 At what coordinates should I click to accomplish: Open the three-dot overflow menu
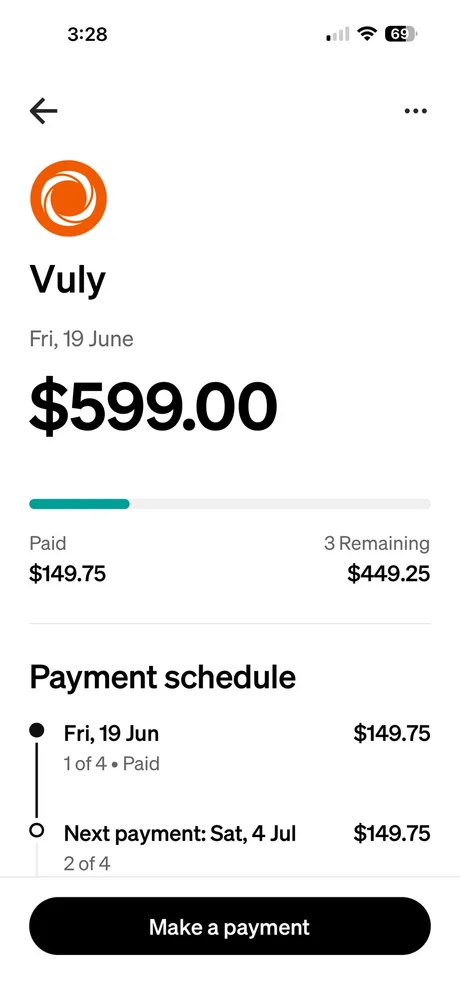(415, 111)
